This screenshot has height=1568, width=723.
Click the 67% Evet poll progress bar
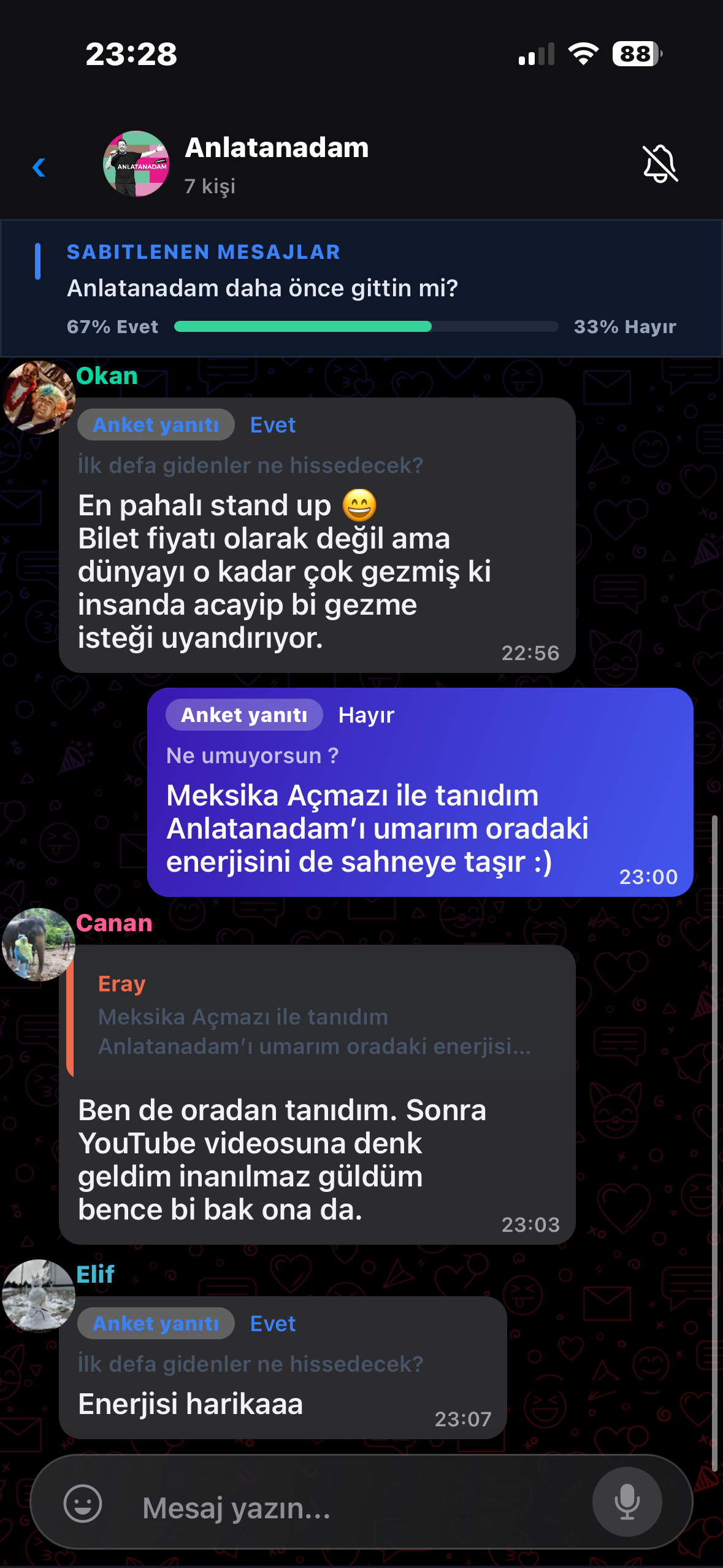point(363,327)
